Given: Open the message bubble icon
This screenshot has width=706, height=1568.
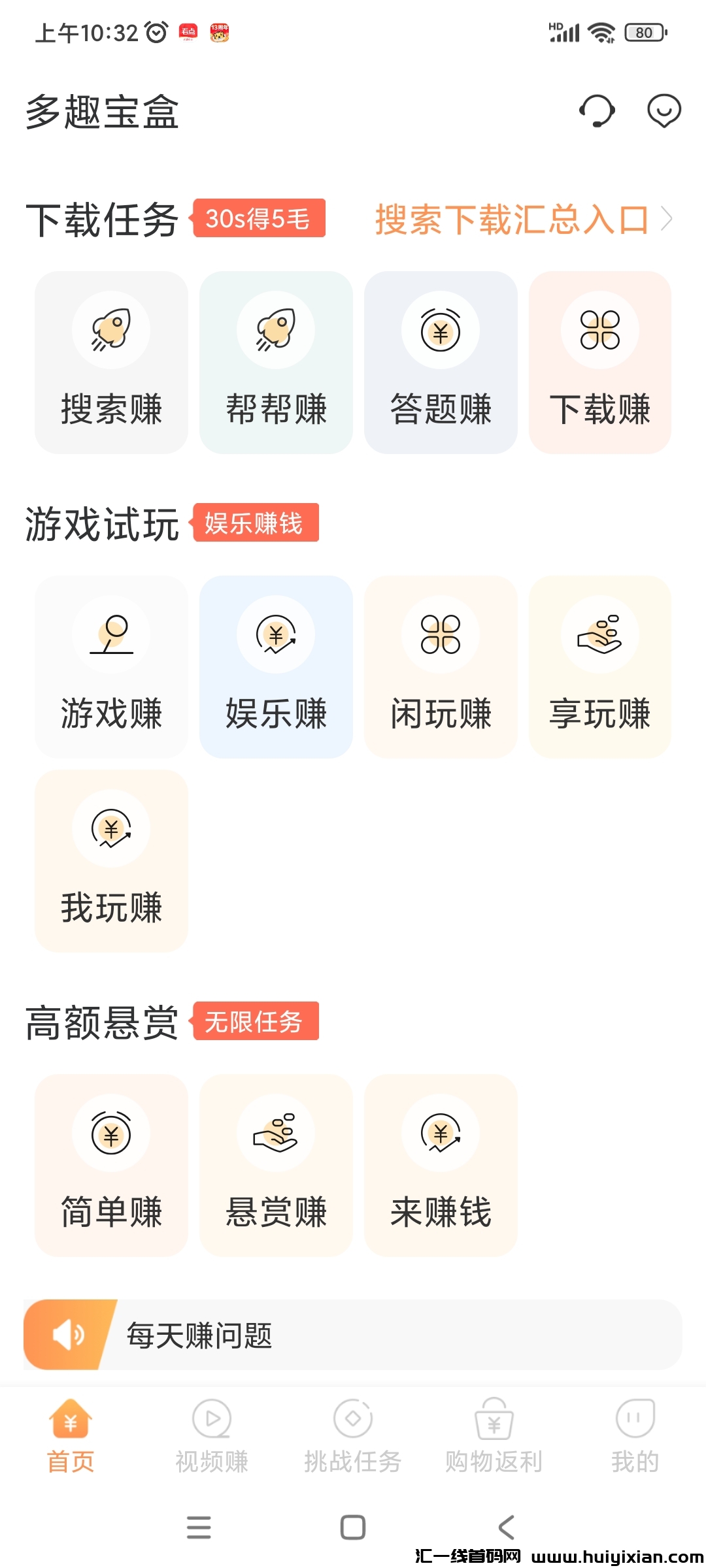Looking at the screenshot, I should click(664, 111).
